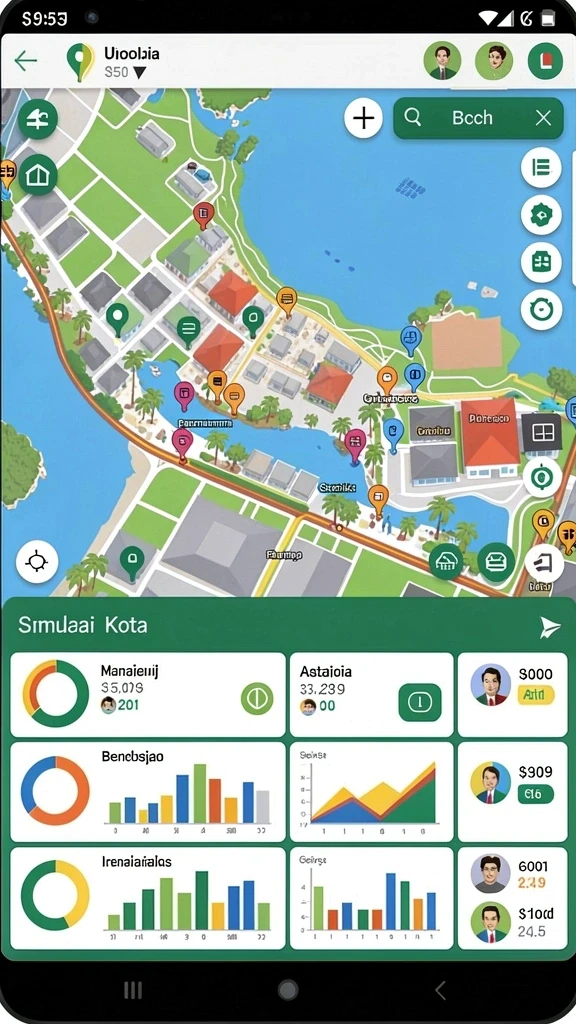Viewport: 576px width, 1024px height.
Task: Open the Benobsjao chart card
Action: coord(148,792)
